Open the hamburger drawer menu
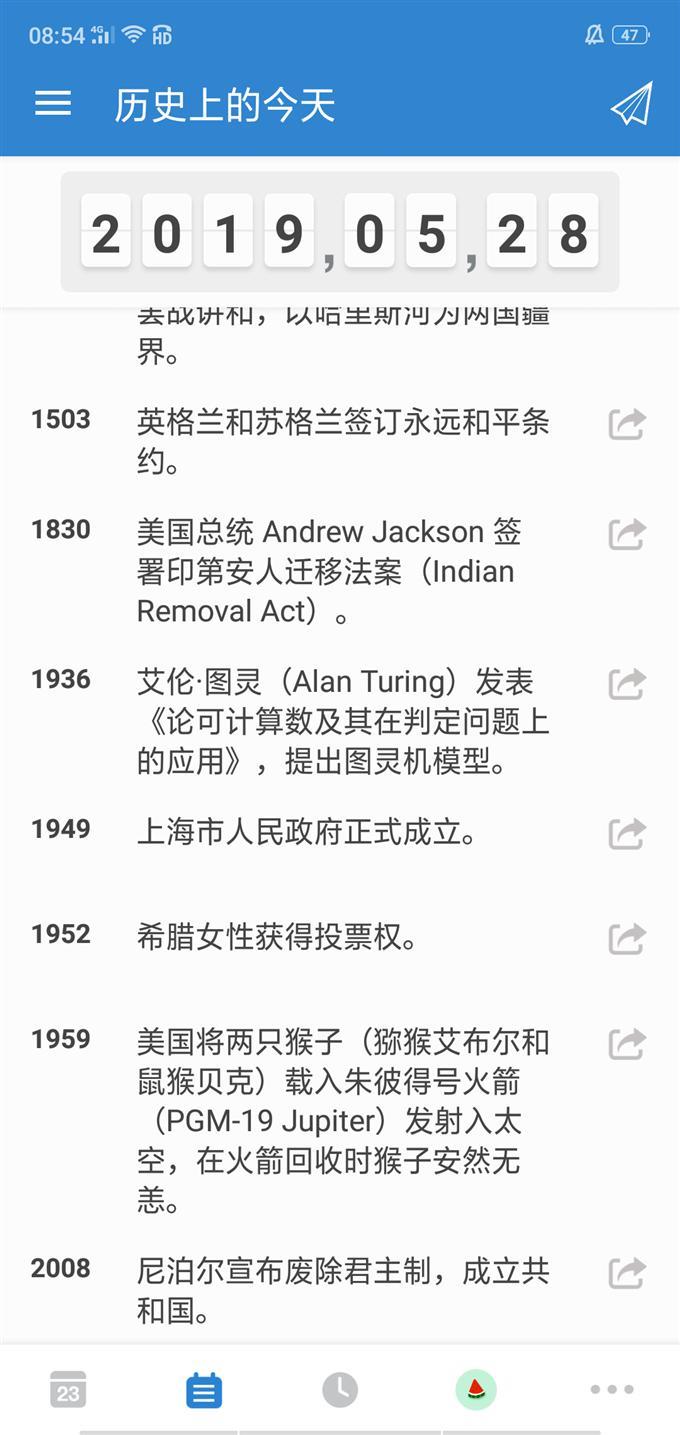 tap(53, 104)
